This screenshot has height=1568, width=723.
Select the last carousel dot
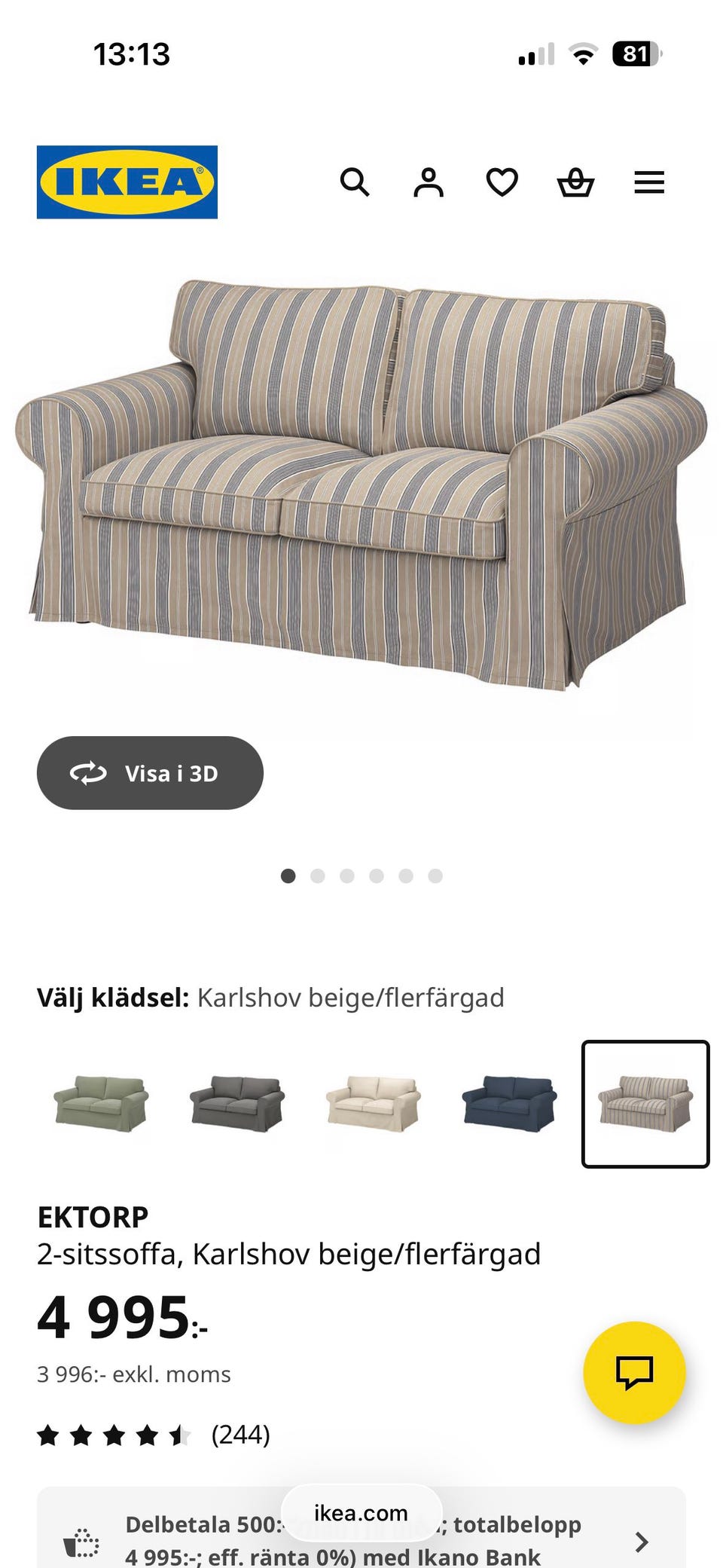(433, 876)
